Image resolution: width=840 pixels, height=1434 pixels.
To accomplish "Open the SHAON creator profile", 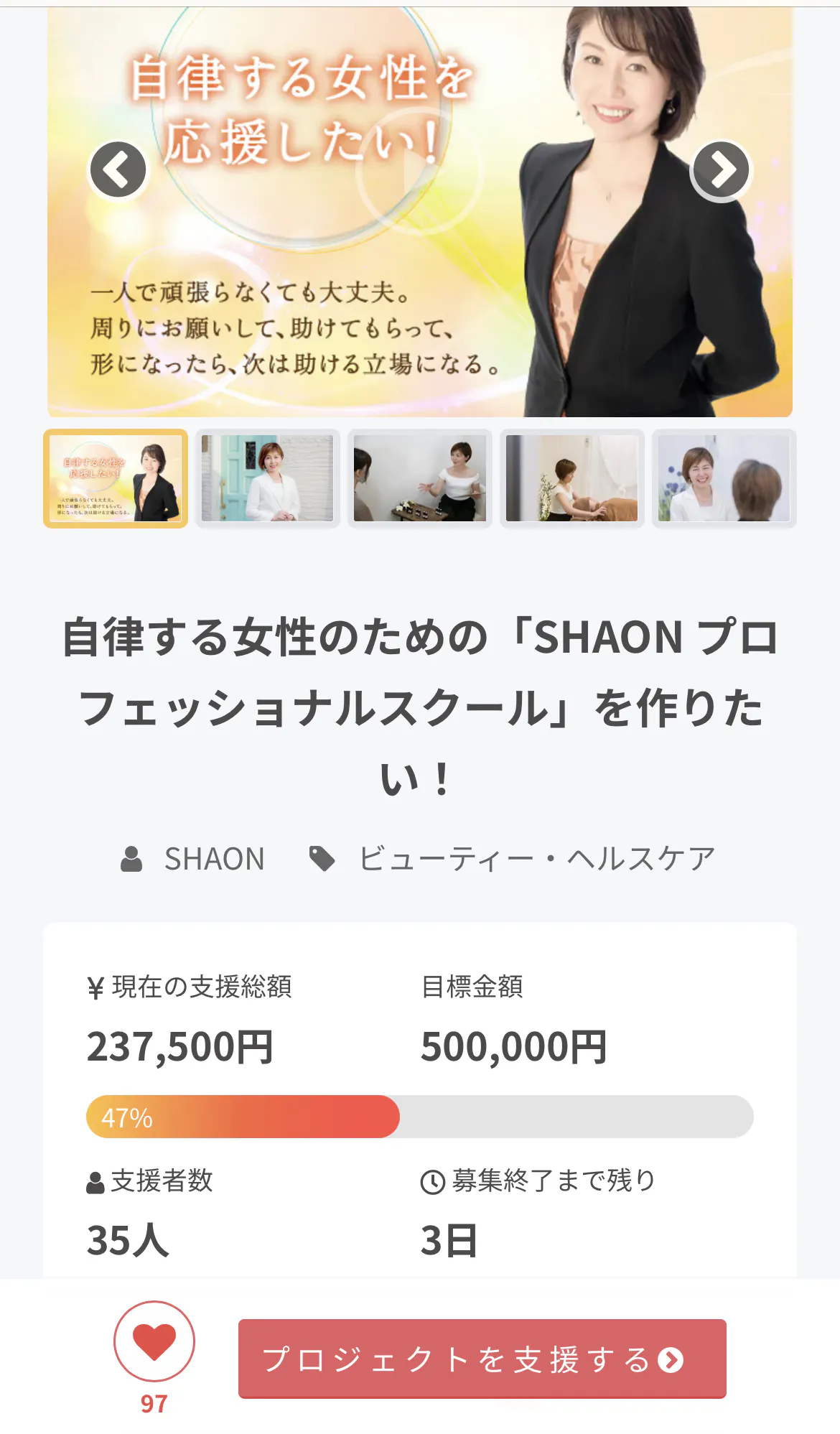I will [213, 859].
